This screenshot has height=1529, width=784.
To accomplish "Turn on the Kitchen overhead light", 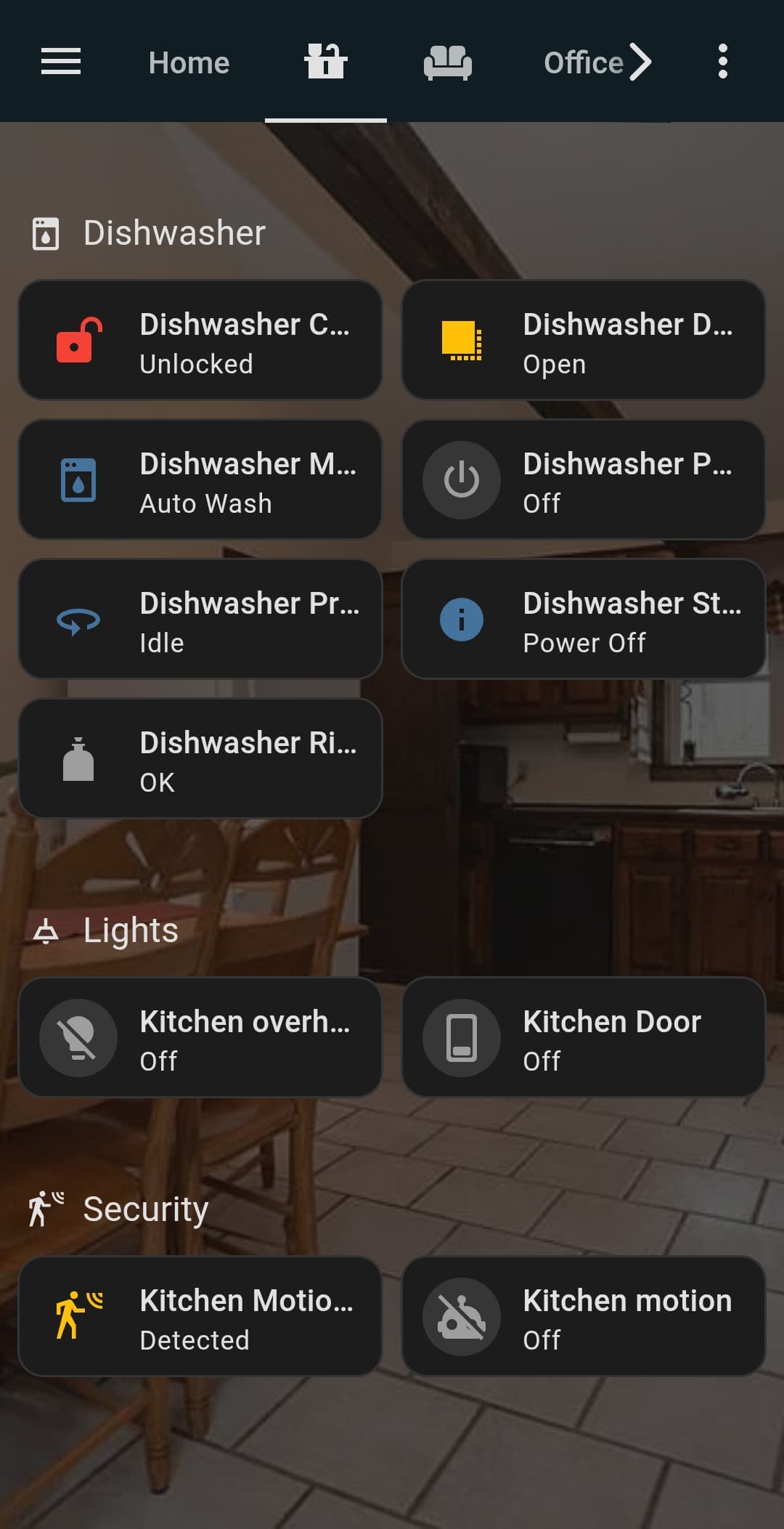I will [78, 1037].
